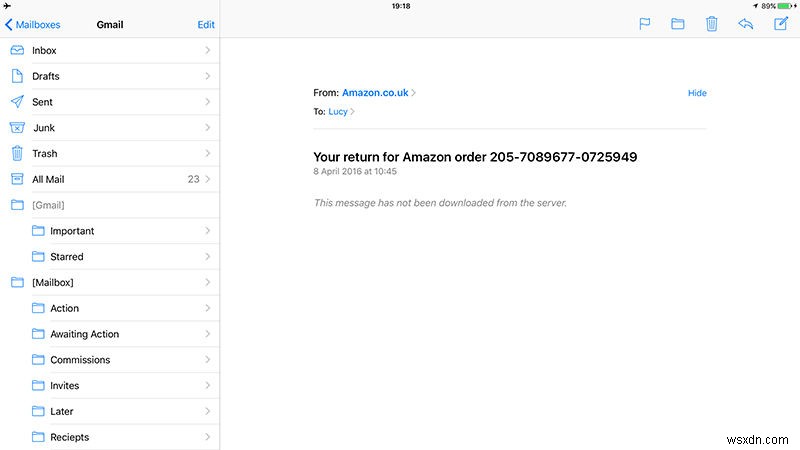Open All Mail folder
The width and height of the screenshot is (800, 450).
point(110,179)
